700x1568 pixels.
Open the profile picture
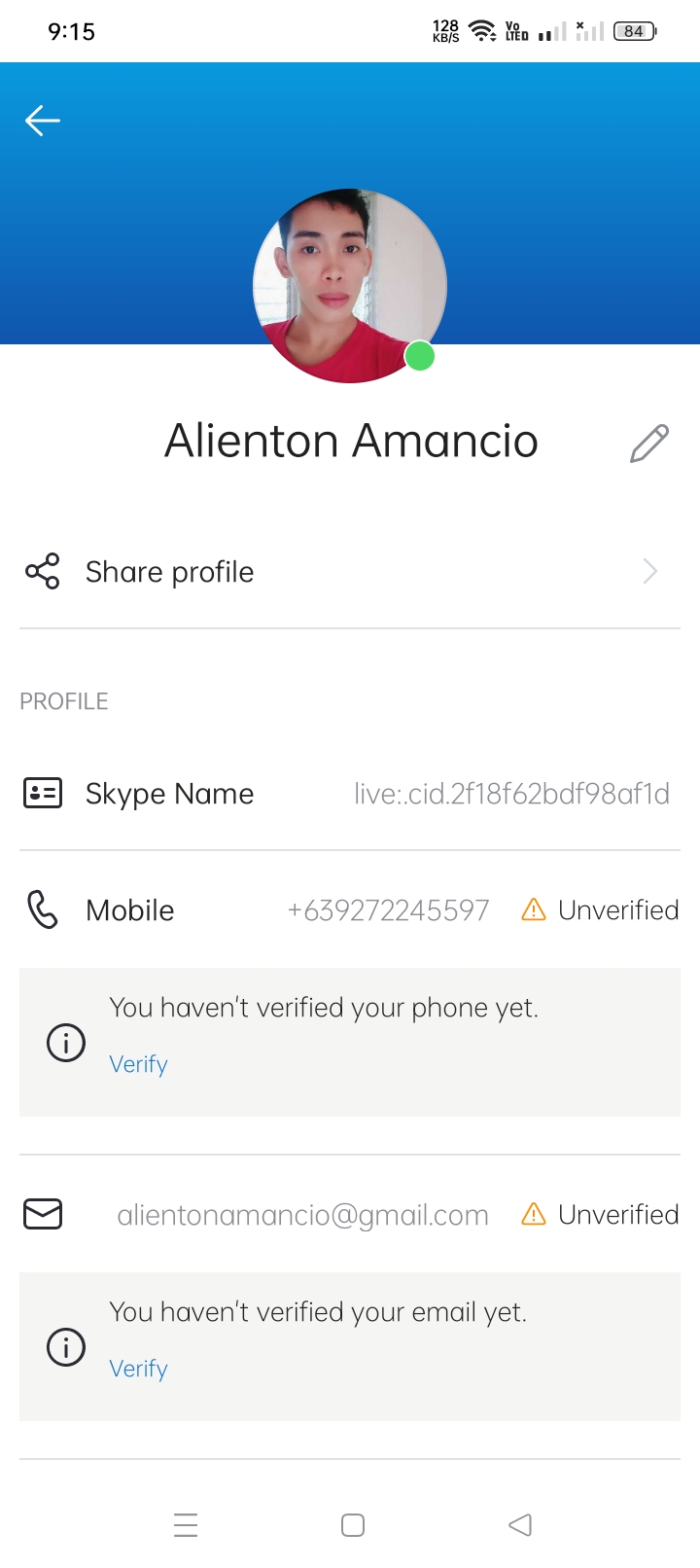pyautogui.click(x=350, y=286)
